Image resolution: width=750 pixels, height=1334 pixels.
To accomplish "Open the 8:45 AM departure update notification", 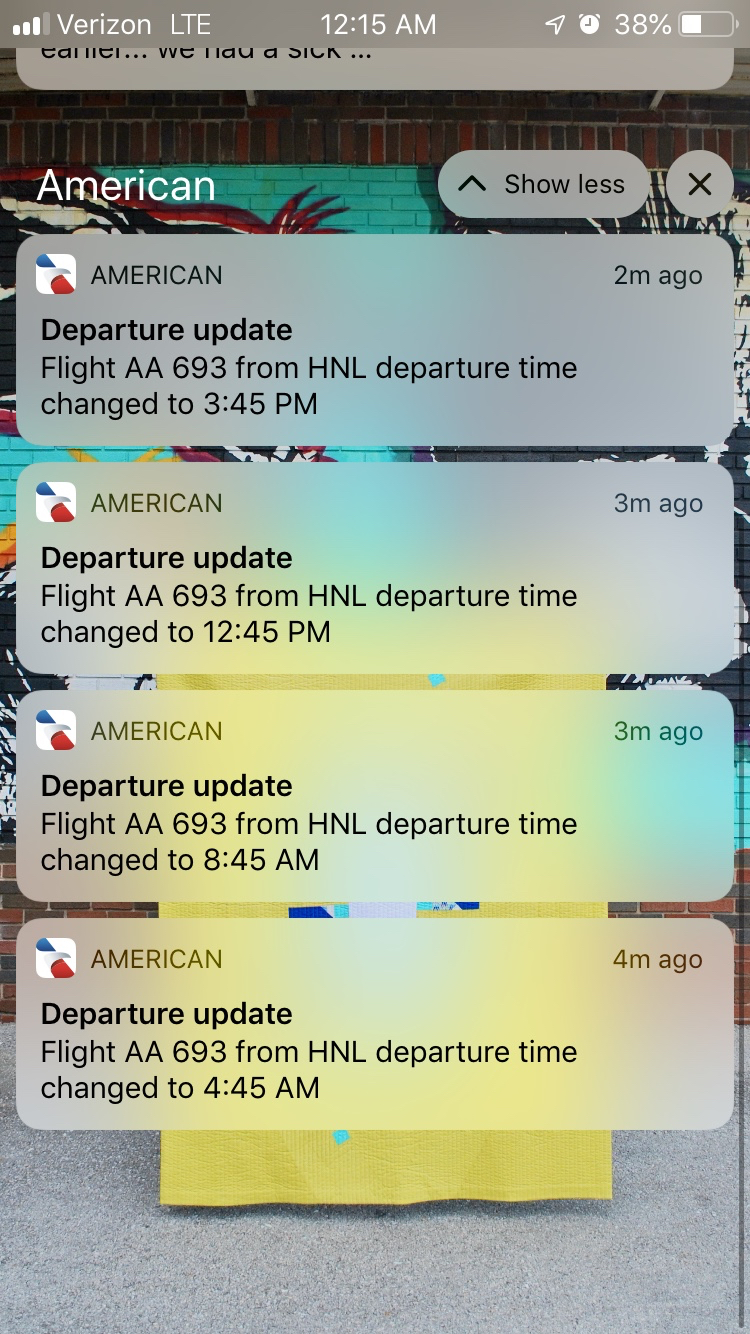I will coord(375,796).
